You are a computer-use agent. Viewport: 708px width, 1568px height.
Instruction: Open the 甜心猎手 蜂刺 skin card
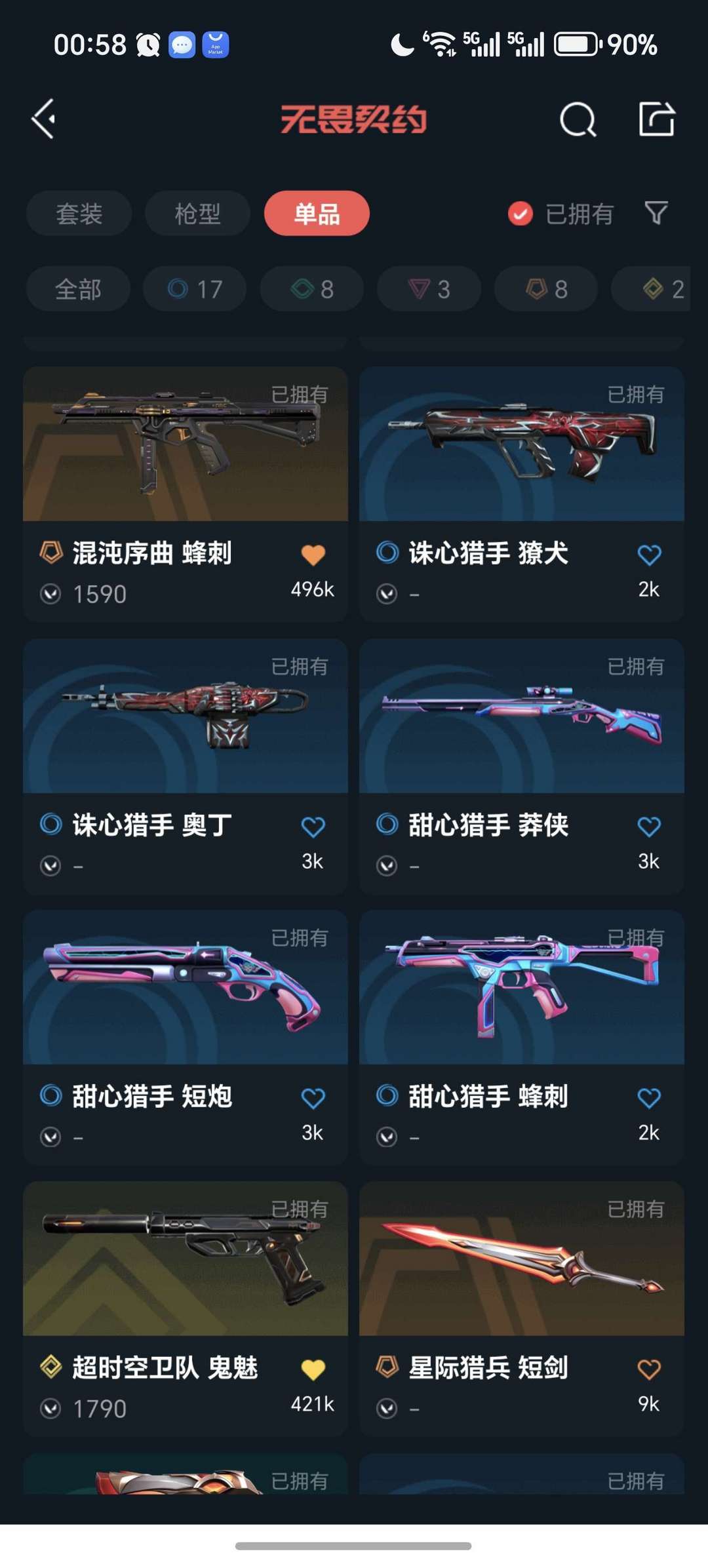[x=522, y=1038]
